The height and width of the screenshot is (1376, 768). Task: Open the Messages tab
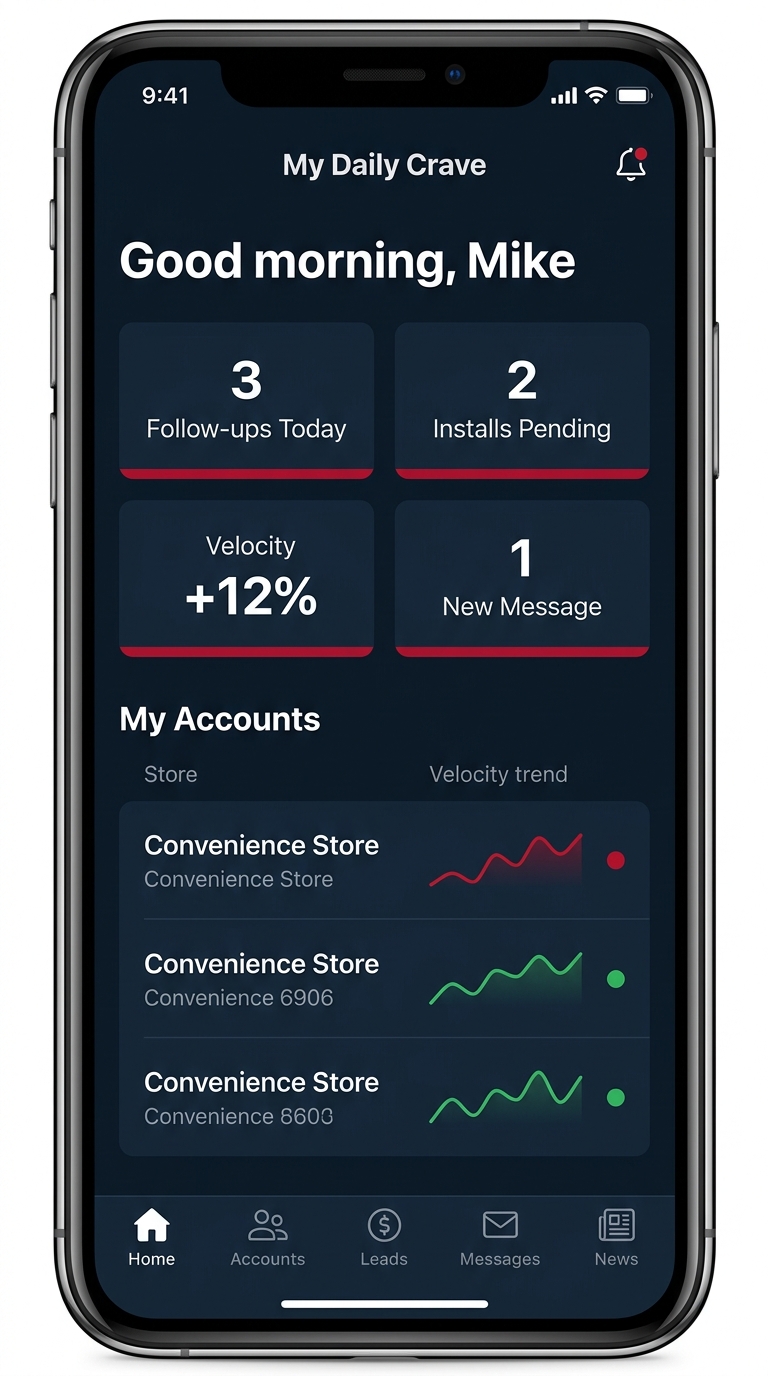coord(500,1238)
